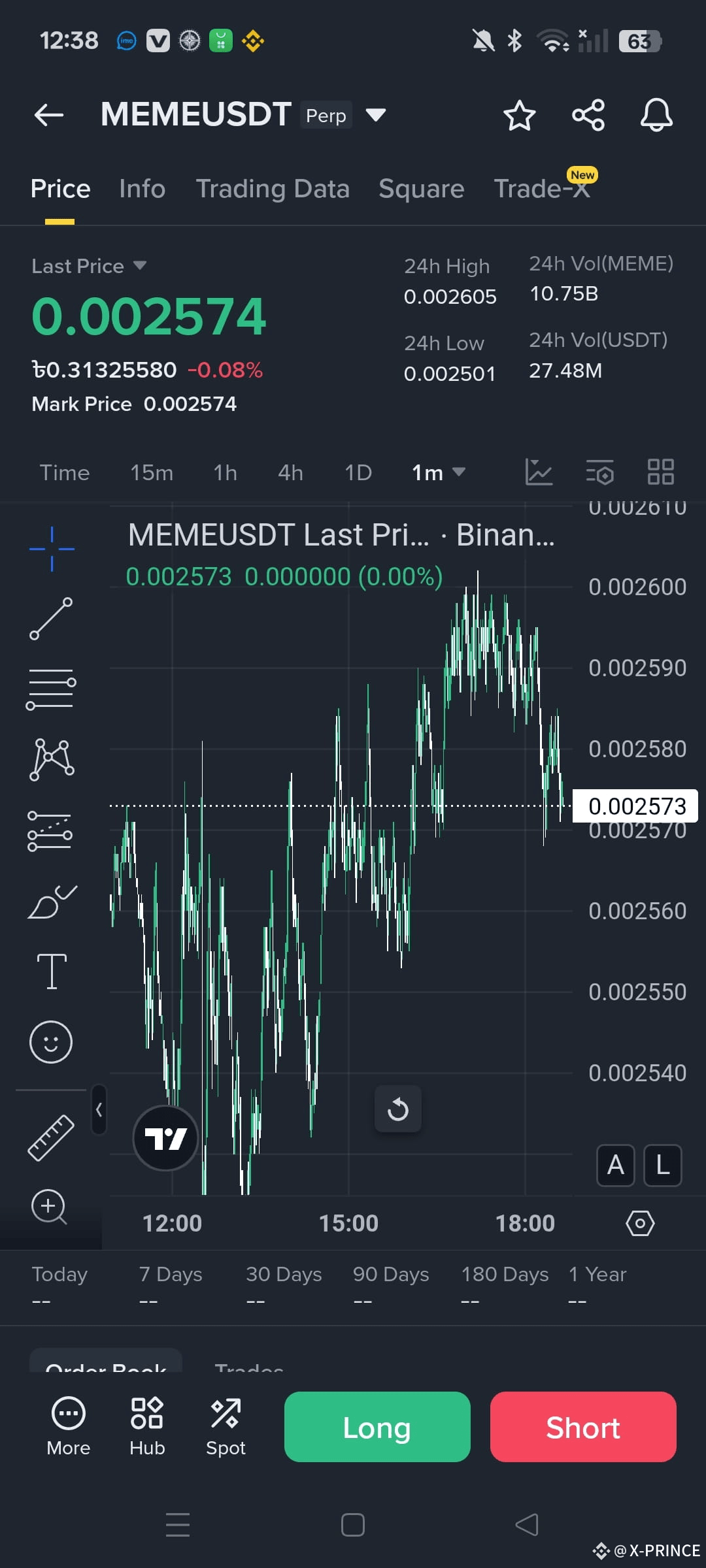
Task: Expand the MEMEUSDT pair dropdown
Action: tap(375, 115)
